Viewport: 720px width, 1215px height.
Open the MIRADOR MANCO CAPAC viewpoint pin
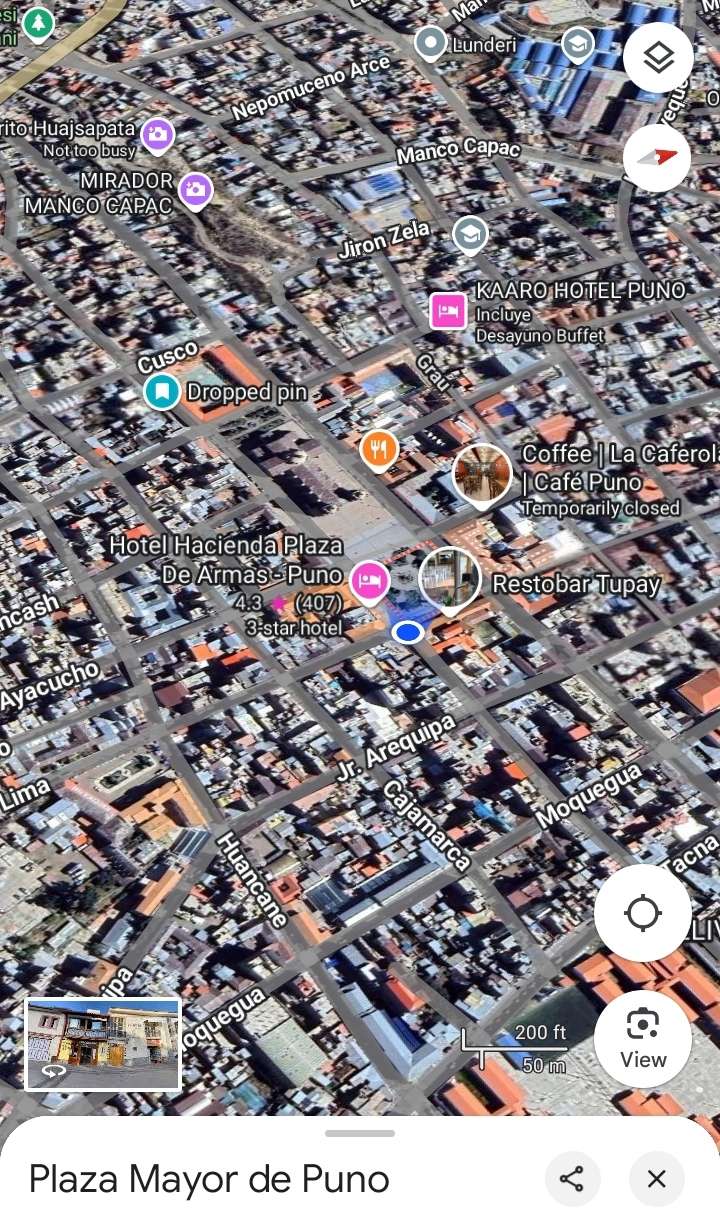[x=195, y=188]
